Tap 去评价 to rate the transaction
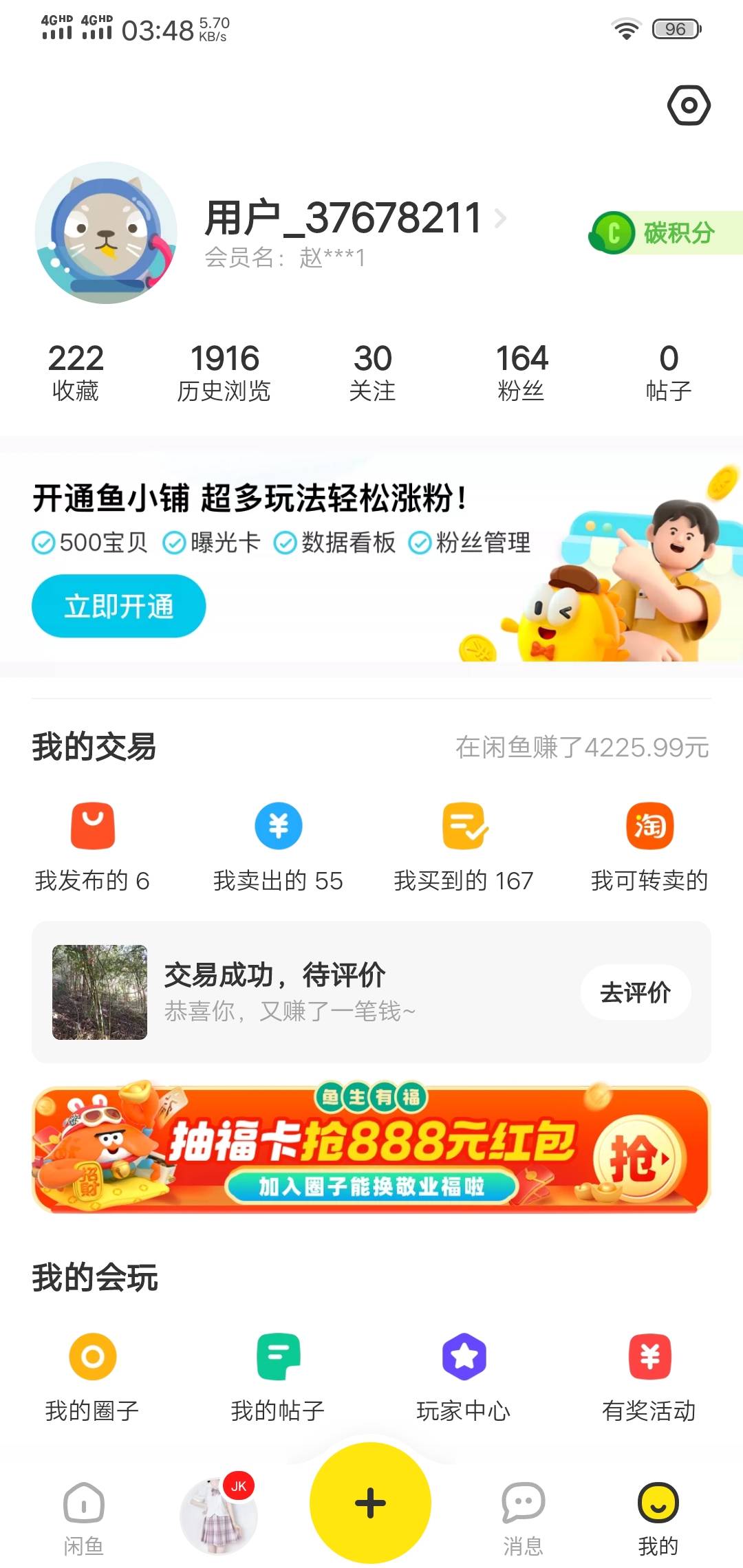743x1568 pixels. (x=636, y=992)
